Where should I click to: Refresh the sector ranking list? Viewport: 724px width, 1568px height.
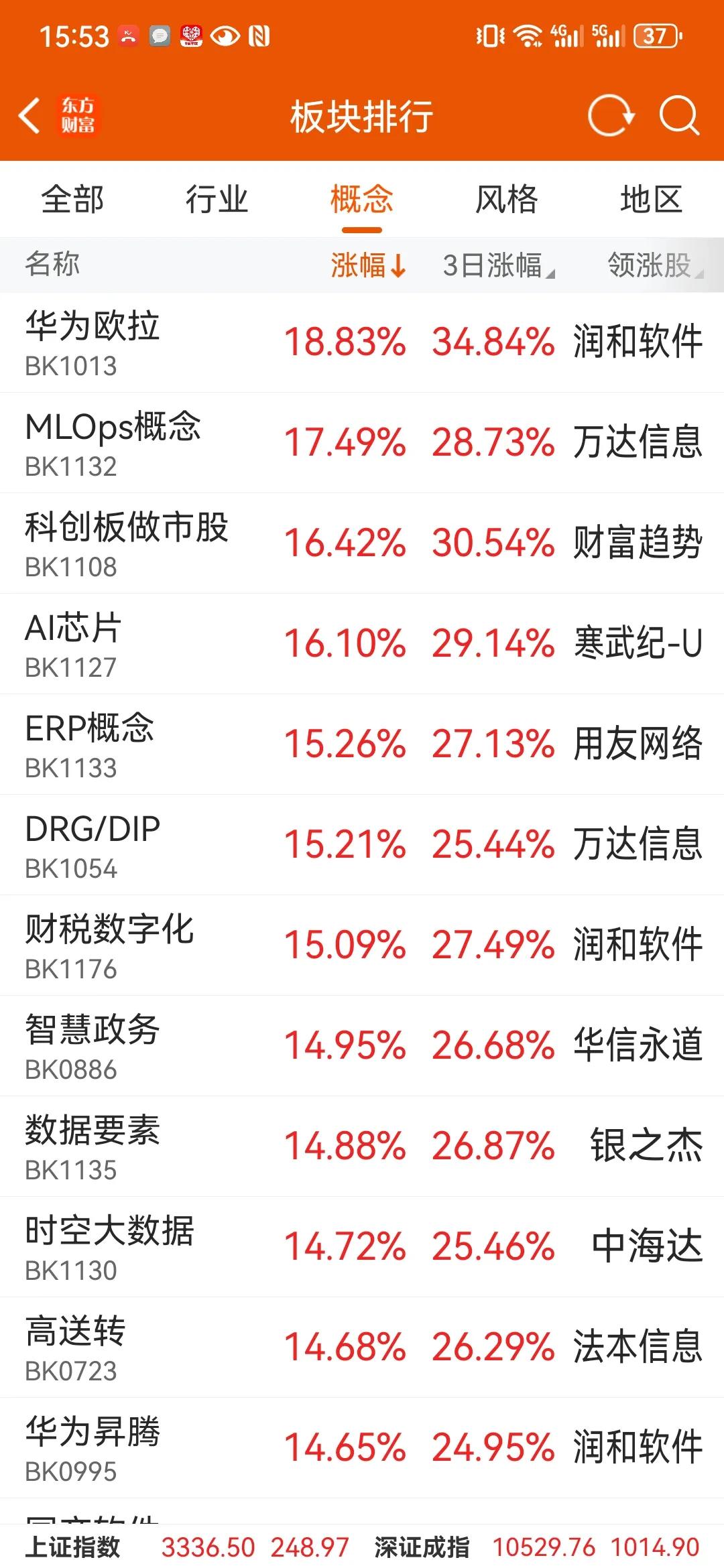click(611, 116)
